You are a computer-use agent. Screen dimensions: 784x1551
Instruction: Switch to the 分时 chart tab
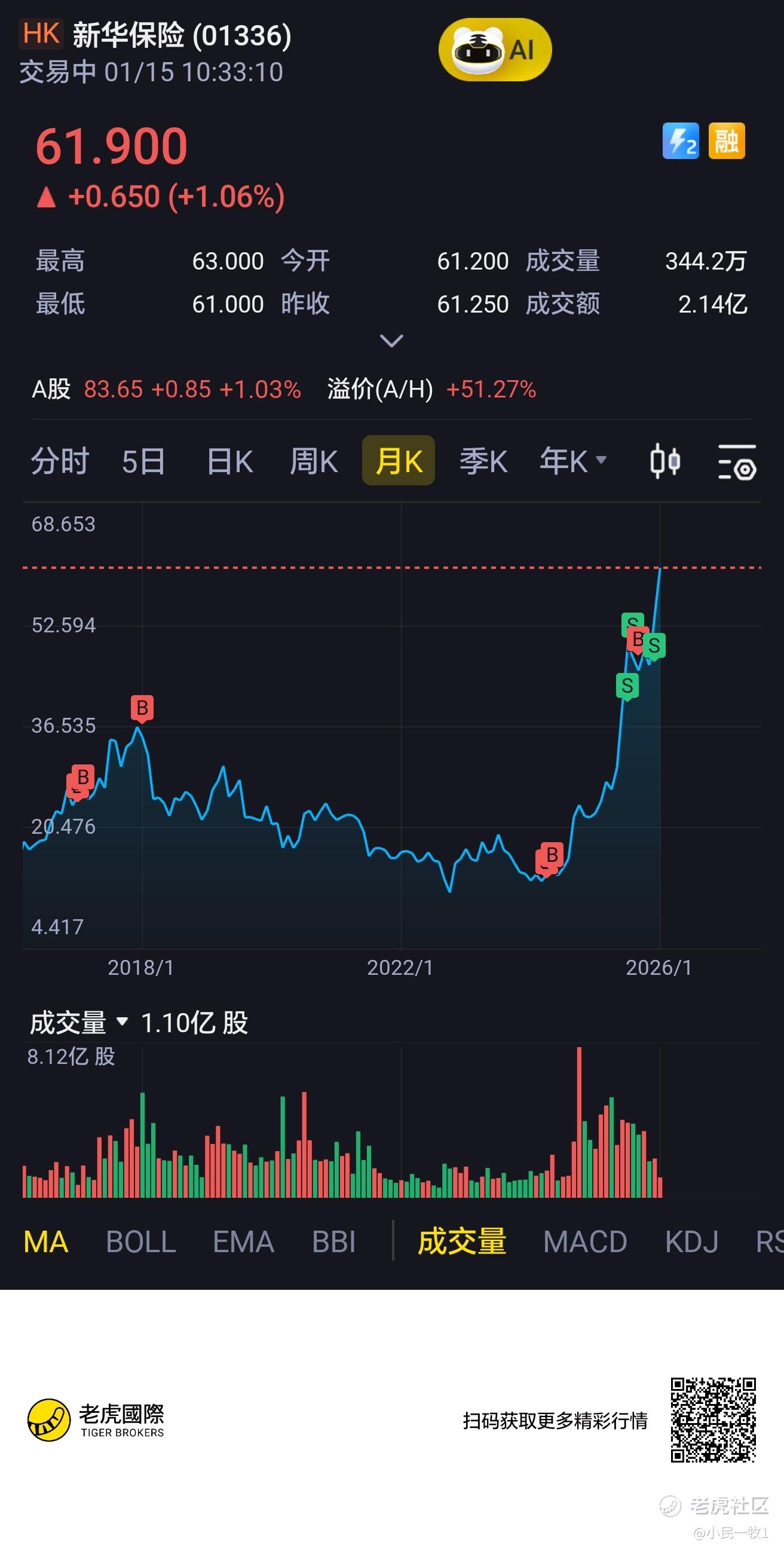tap(60, 461)
